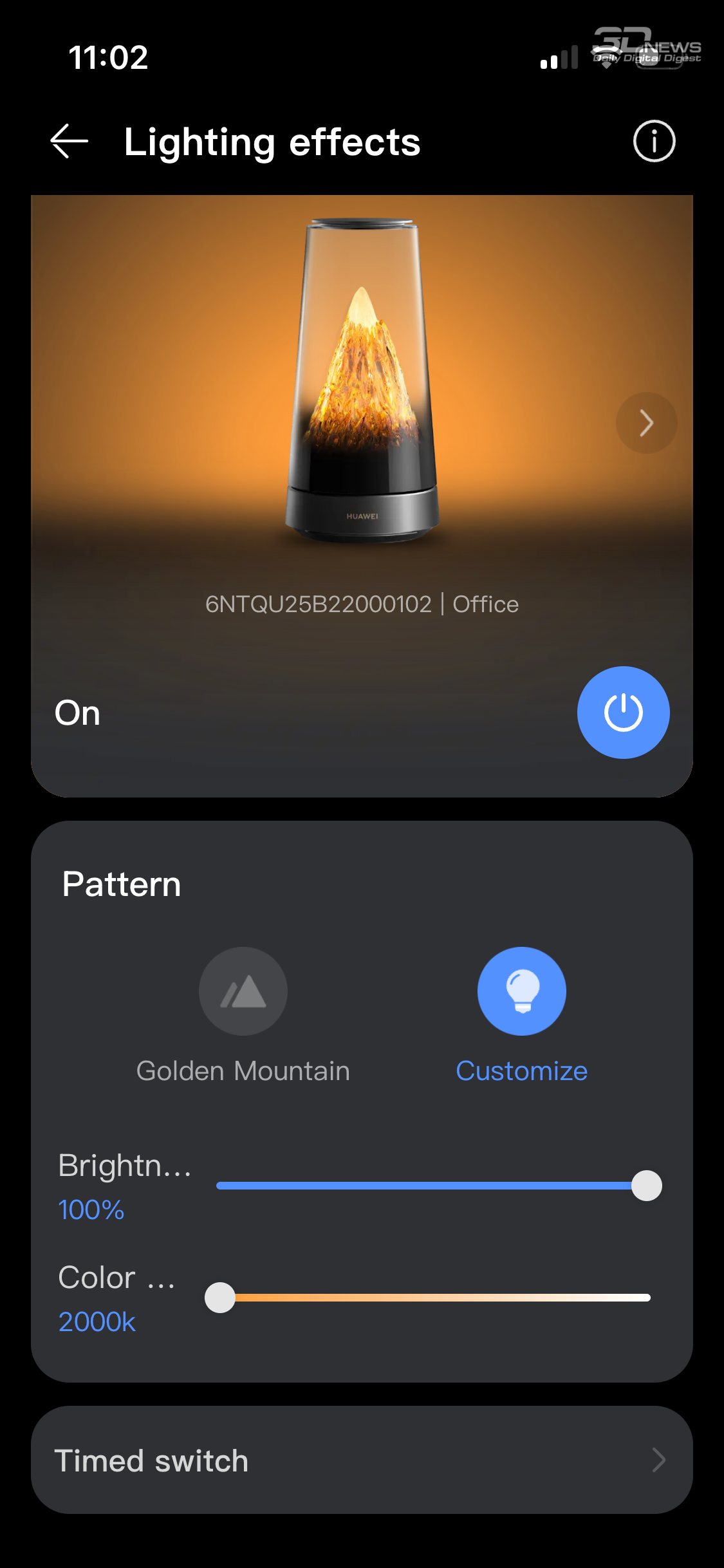The height and width of the screenshot is (1568, 724).
Task: Toggle the lamp power button
Action: (x=623, y=713)
